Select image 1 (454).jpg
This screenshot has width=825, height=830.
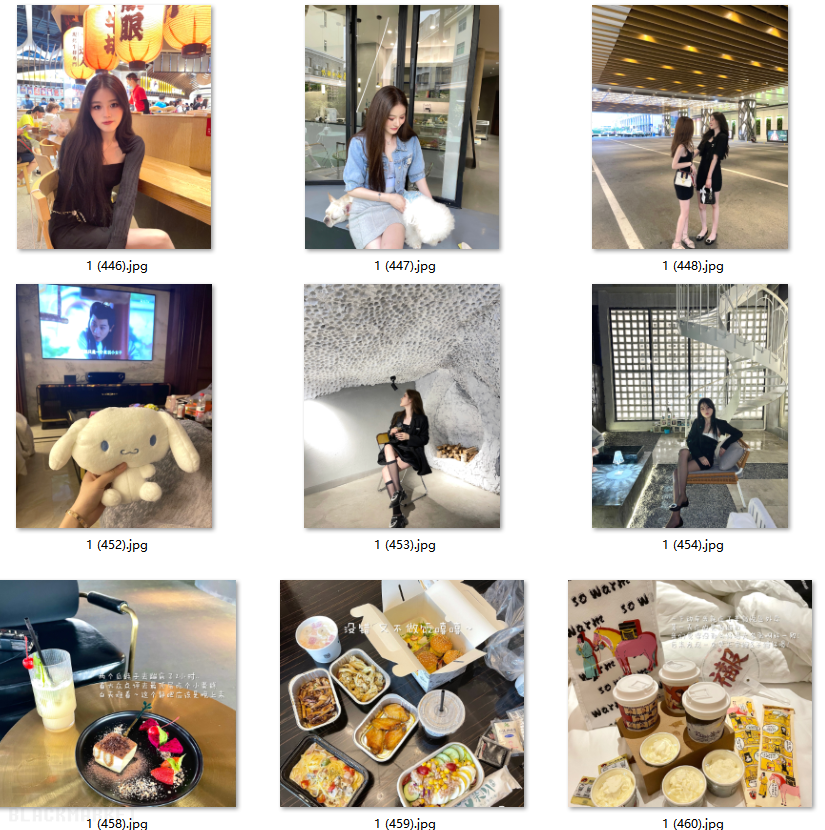[x=690, y=406]
